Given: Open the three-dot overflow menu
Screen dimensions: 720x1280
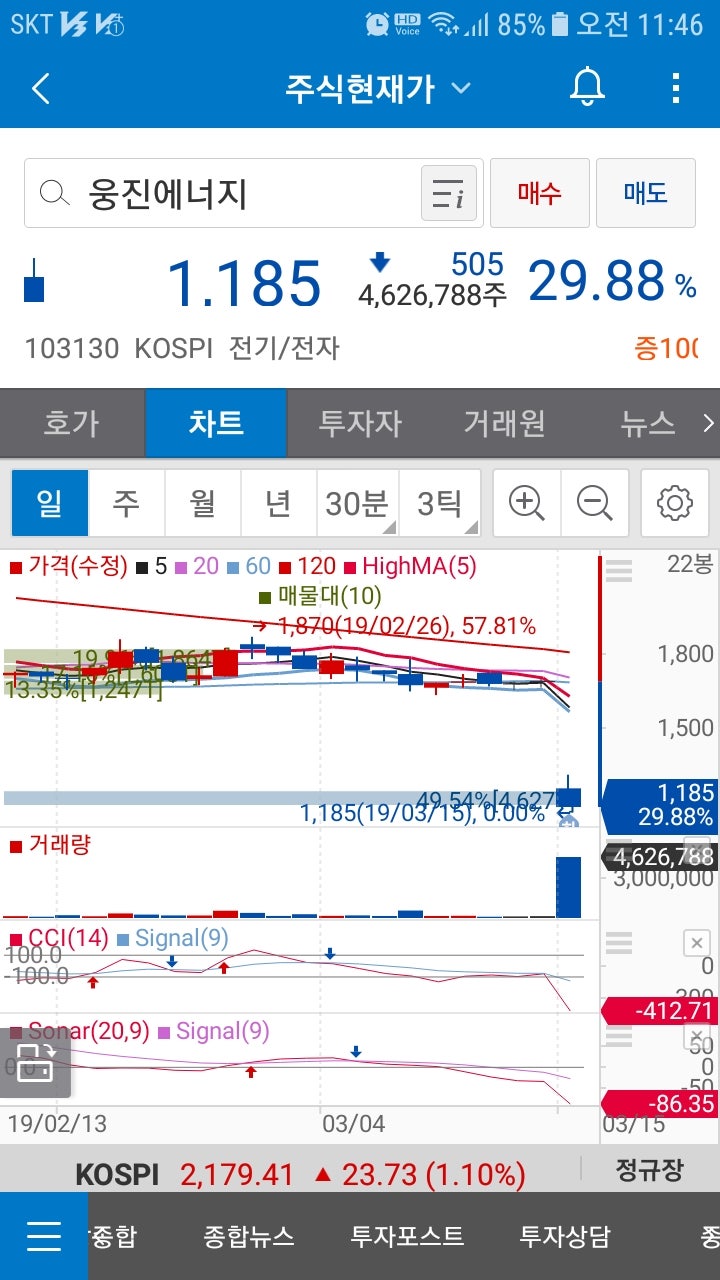Looking at the screenshot, I should coord(676,88).
